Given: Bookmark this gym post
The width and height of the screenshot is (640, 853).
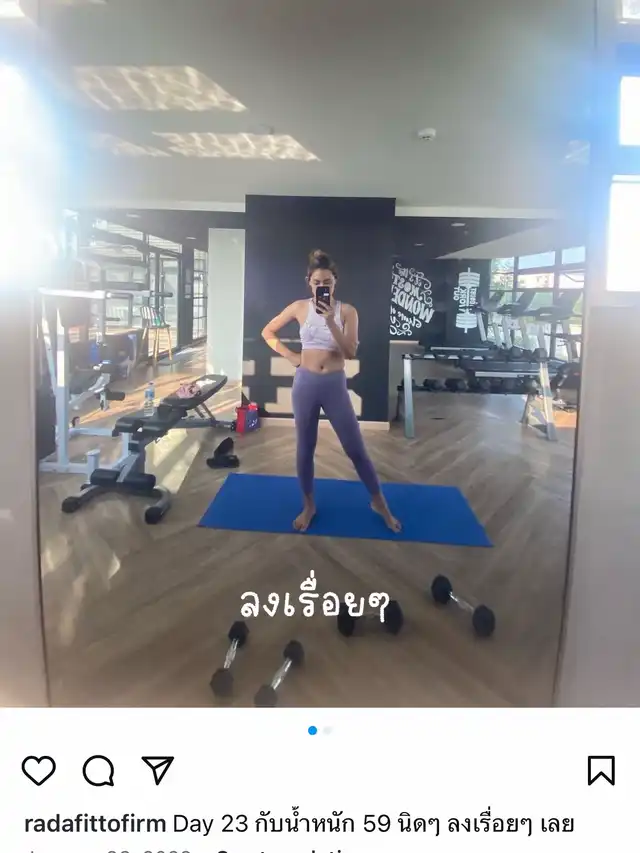Looking at the screenshot, I should click(x=601, y=770).
